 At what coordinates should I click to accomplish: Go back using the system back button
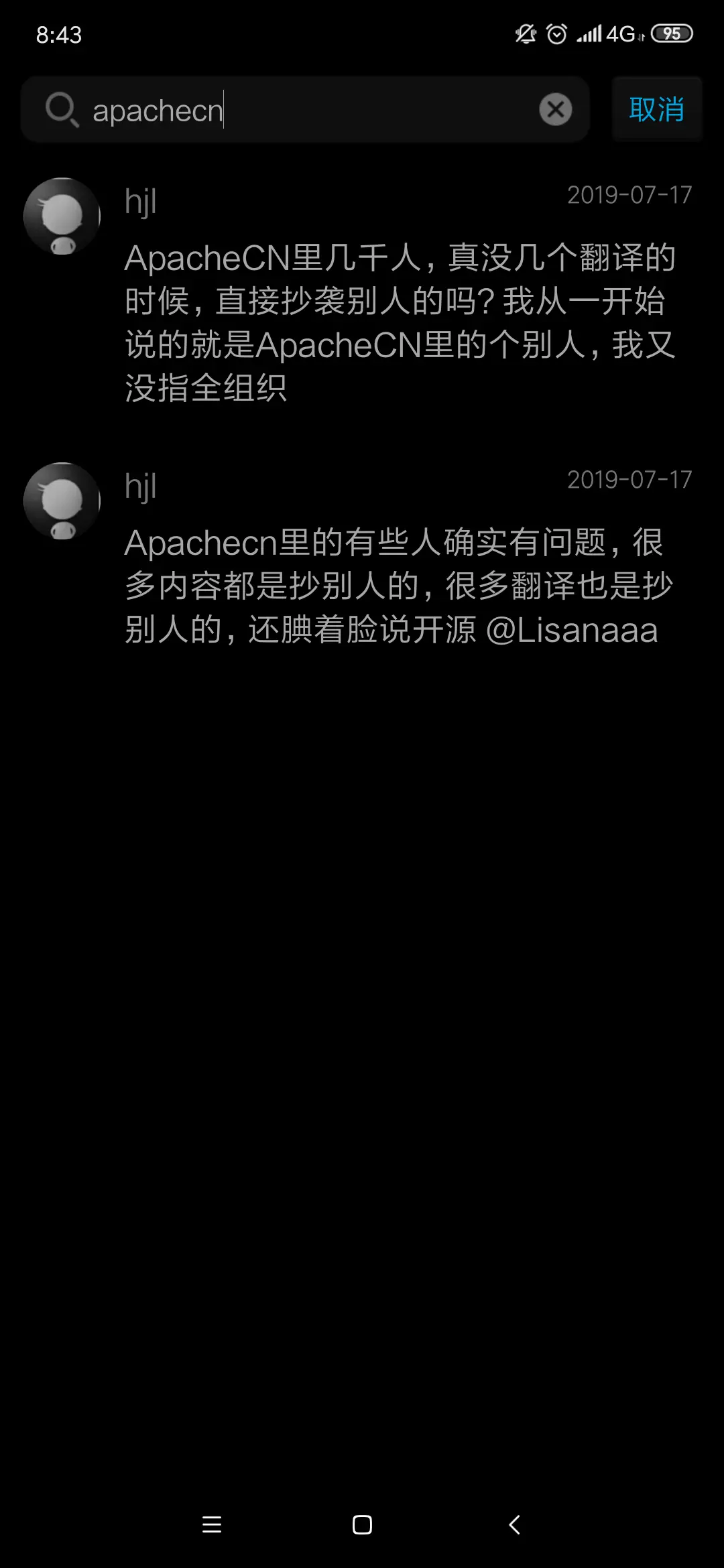(x=514, y=1524)
